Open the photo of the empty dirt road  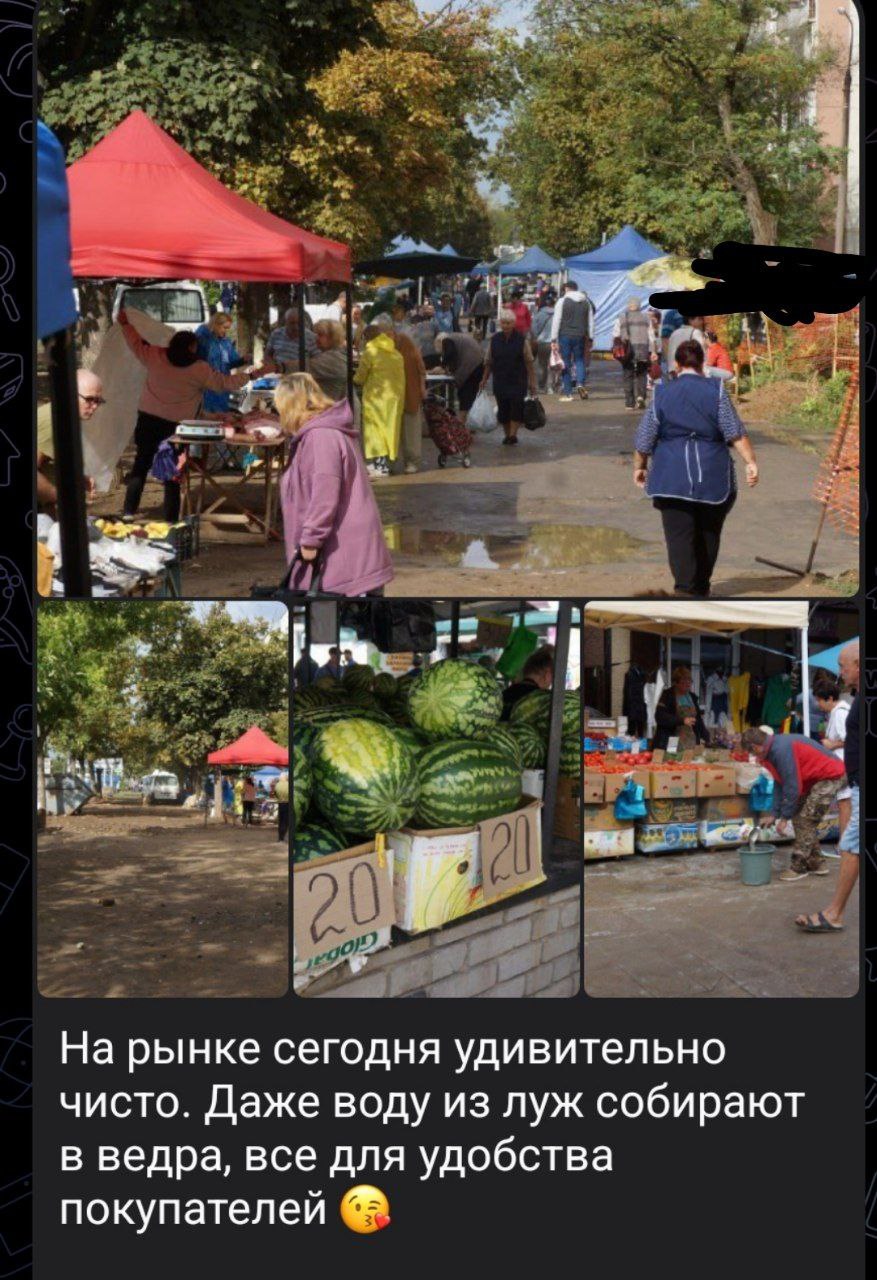click(x=163, y=798)
